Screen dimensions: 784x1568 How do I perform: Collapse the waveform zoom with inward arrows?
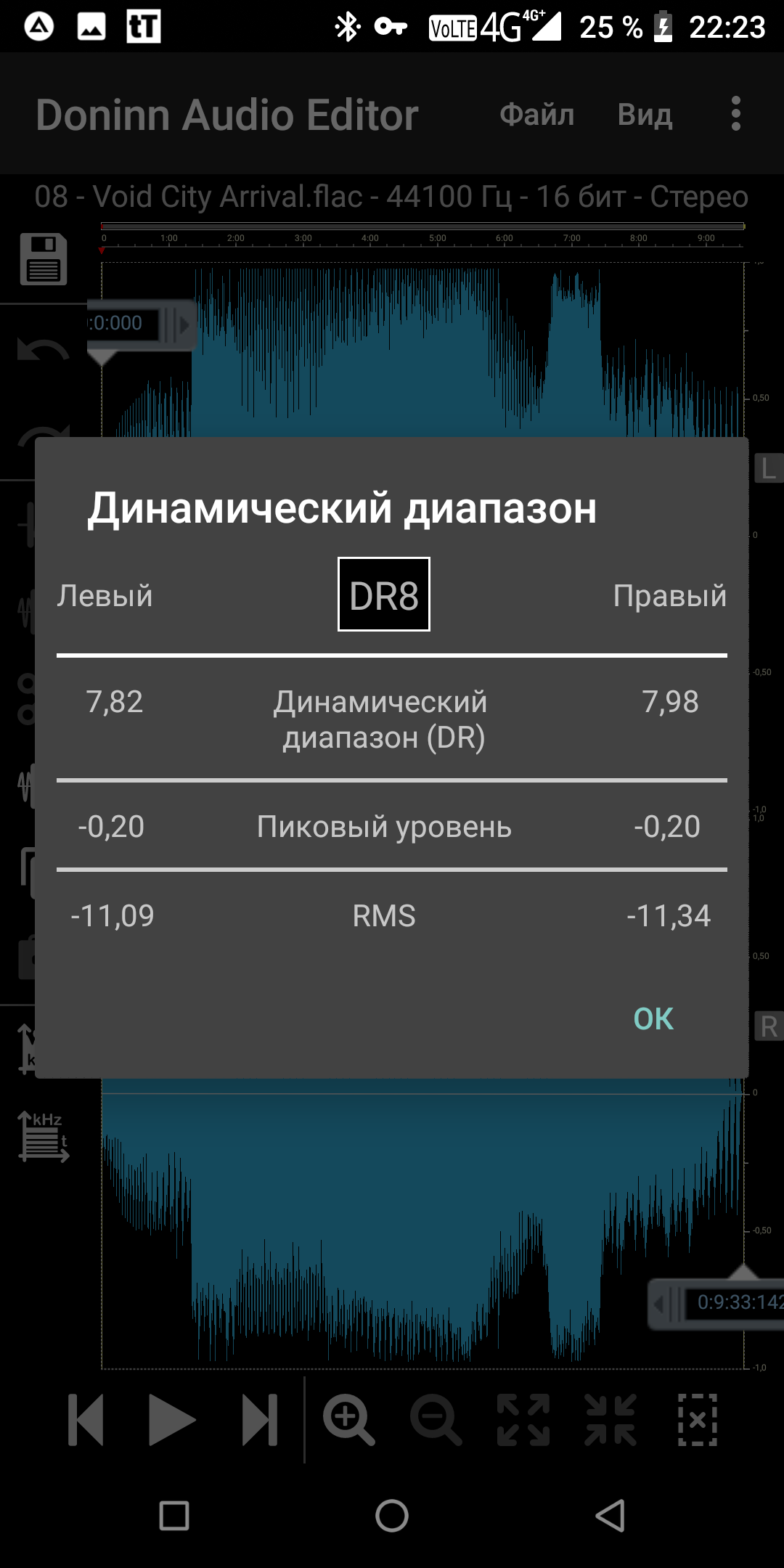[611, 1420]
